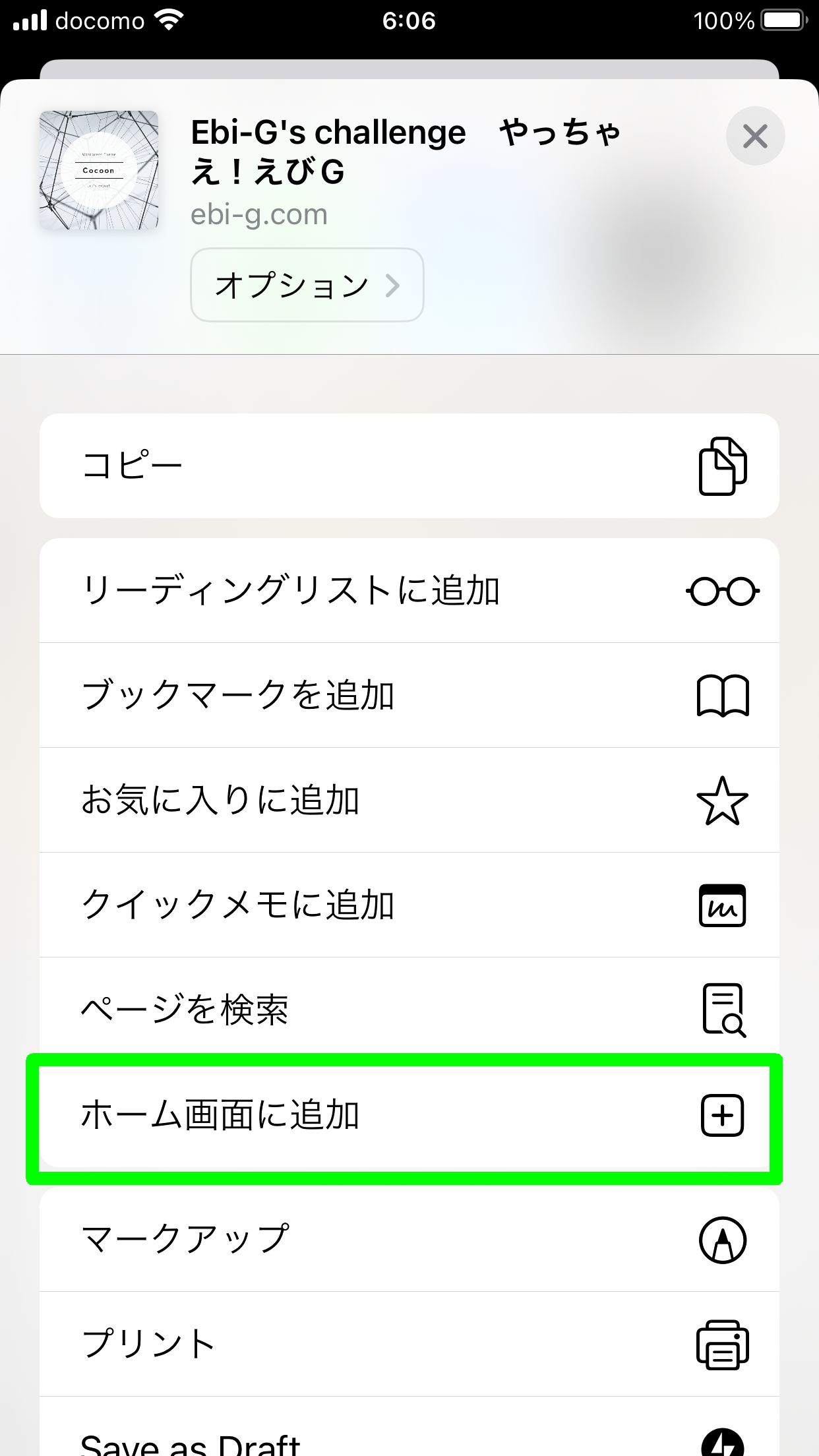Tap ホーム画面に追加 to add to home screen
Viewport: 819px width, 1456px height.
pos(409,1115)
